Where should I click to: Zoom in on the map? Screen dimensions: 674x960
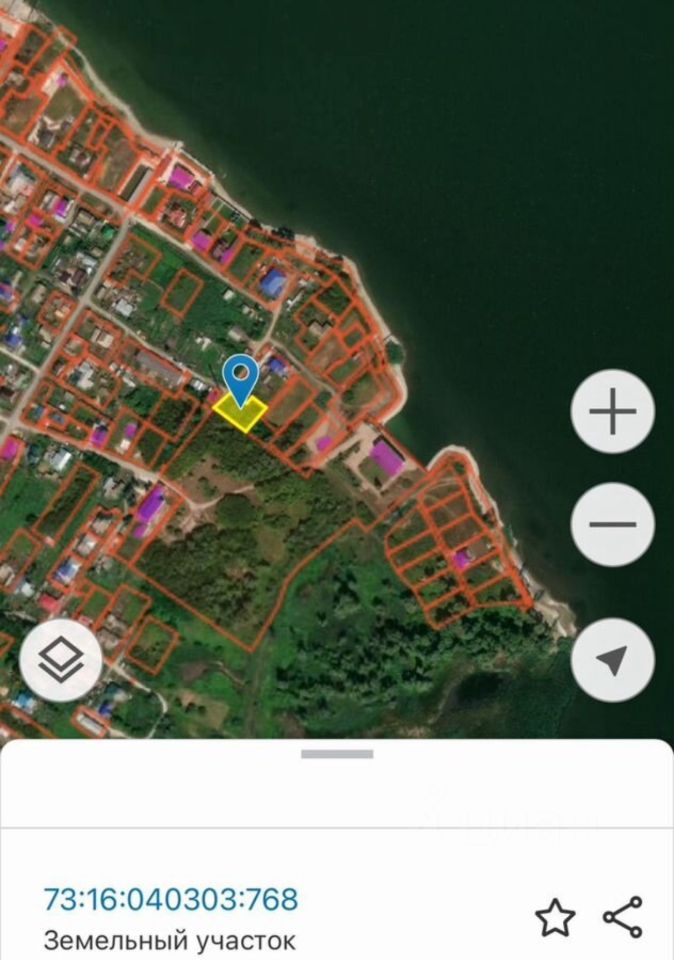click(x=612, y=411)
